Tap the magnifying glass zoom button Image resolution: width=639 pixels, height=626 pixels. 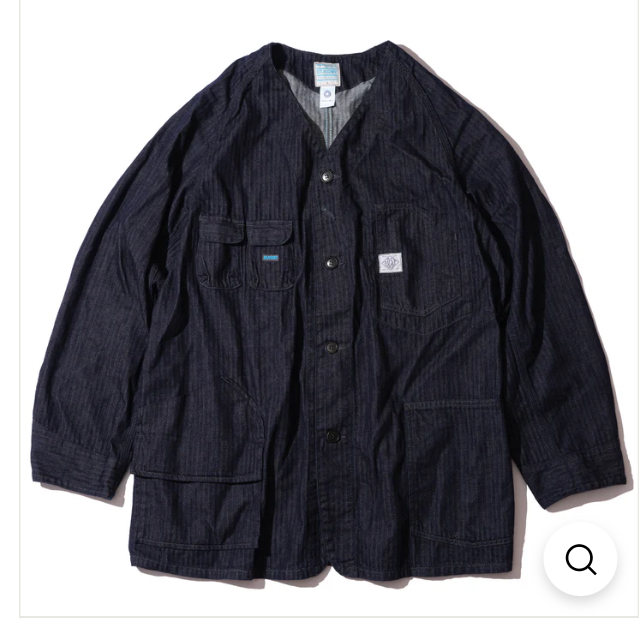click(x=580, y=558)
